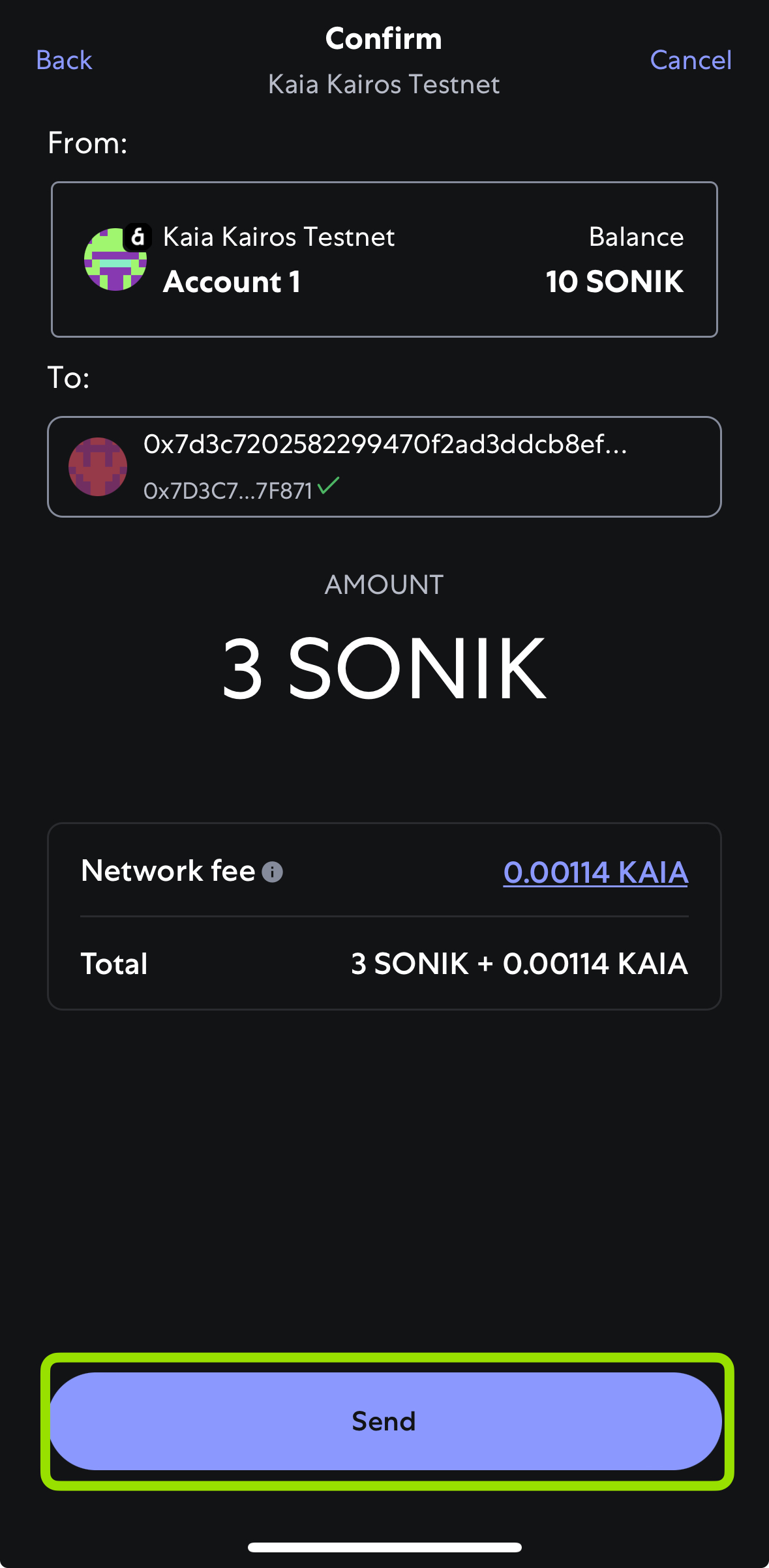
Task: Send the 3 SONIK transfer
Action: (x=385, y=1421)
